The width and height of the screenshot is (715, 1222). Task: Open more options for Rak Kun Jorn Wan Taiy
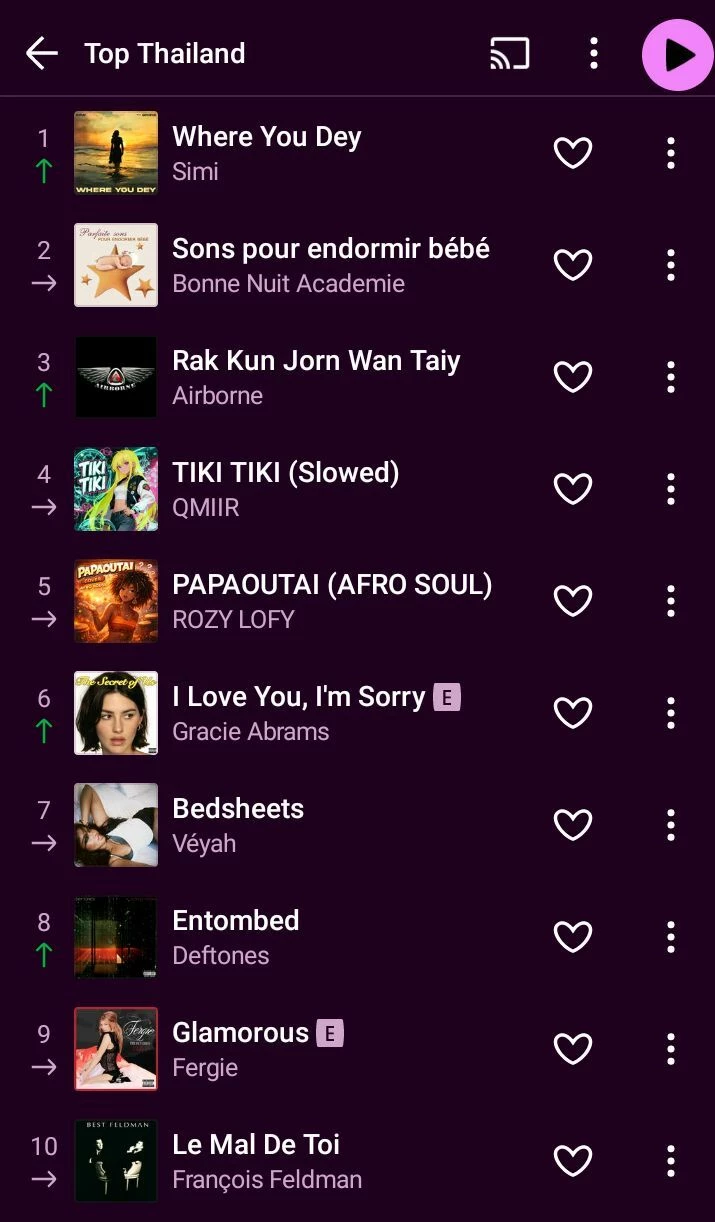tap(670, 377)
